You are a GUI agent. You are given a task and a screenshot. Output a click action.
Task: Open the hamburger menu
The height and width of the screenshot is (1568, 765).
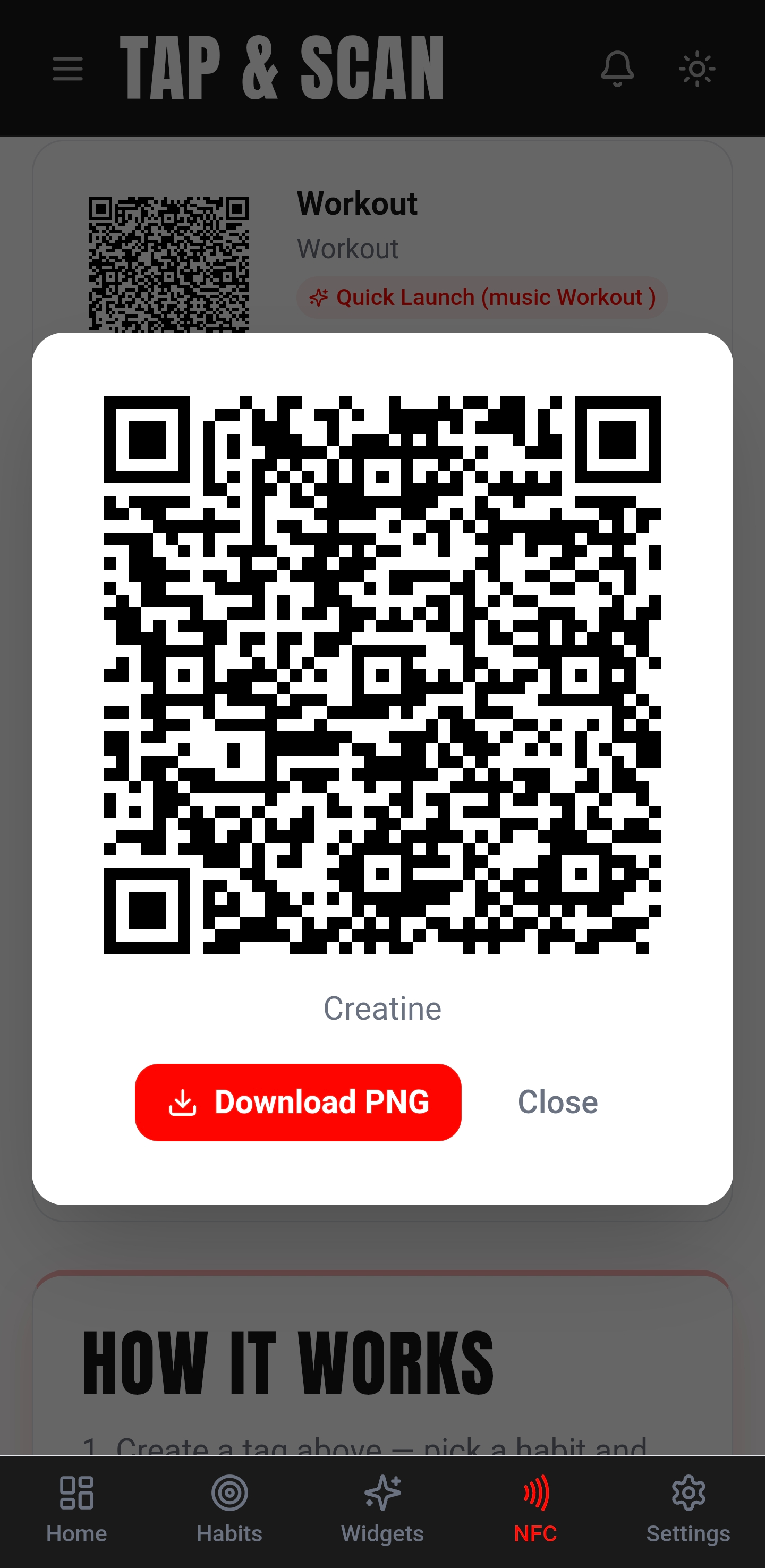(x=67, y=69)
